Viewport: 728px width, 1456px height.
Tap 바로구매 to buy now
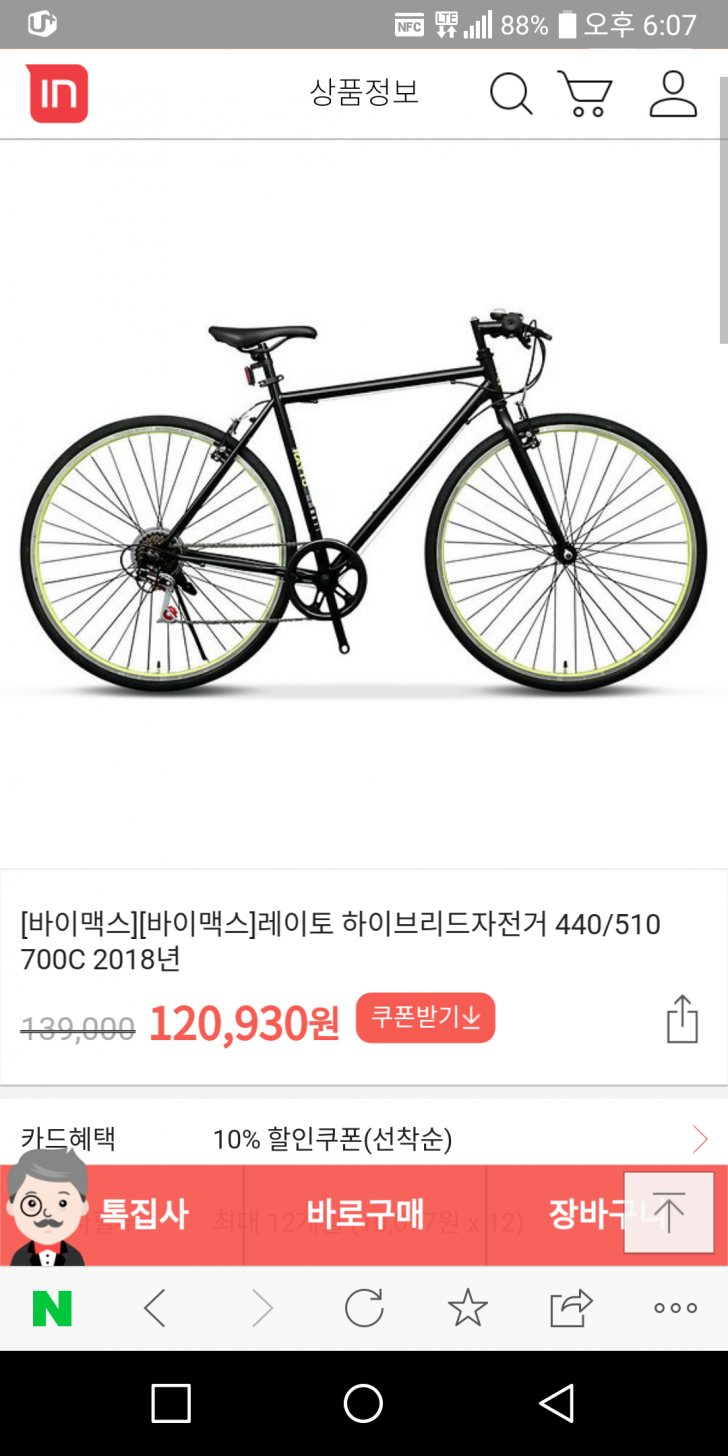click(365, 1214)
